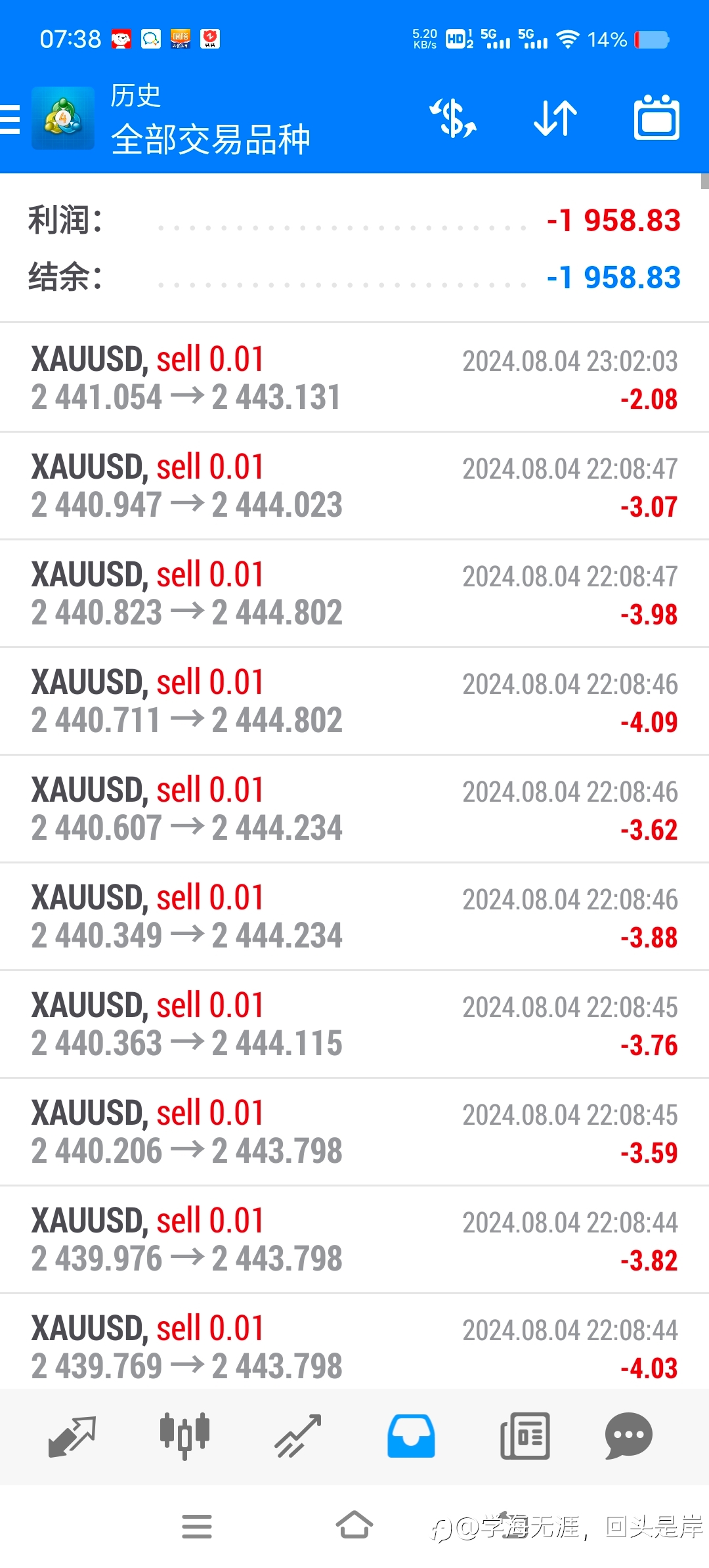Viewport: 709px width, 1568px height.
Task: Go to the system home screen
Action: [x=354, y=1525]
